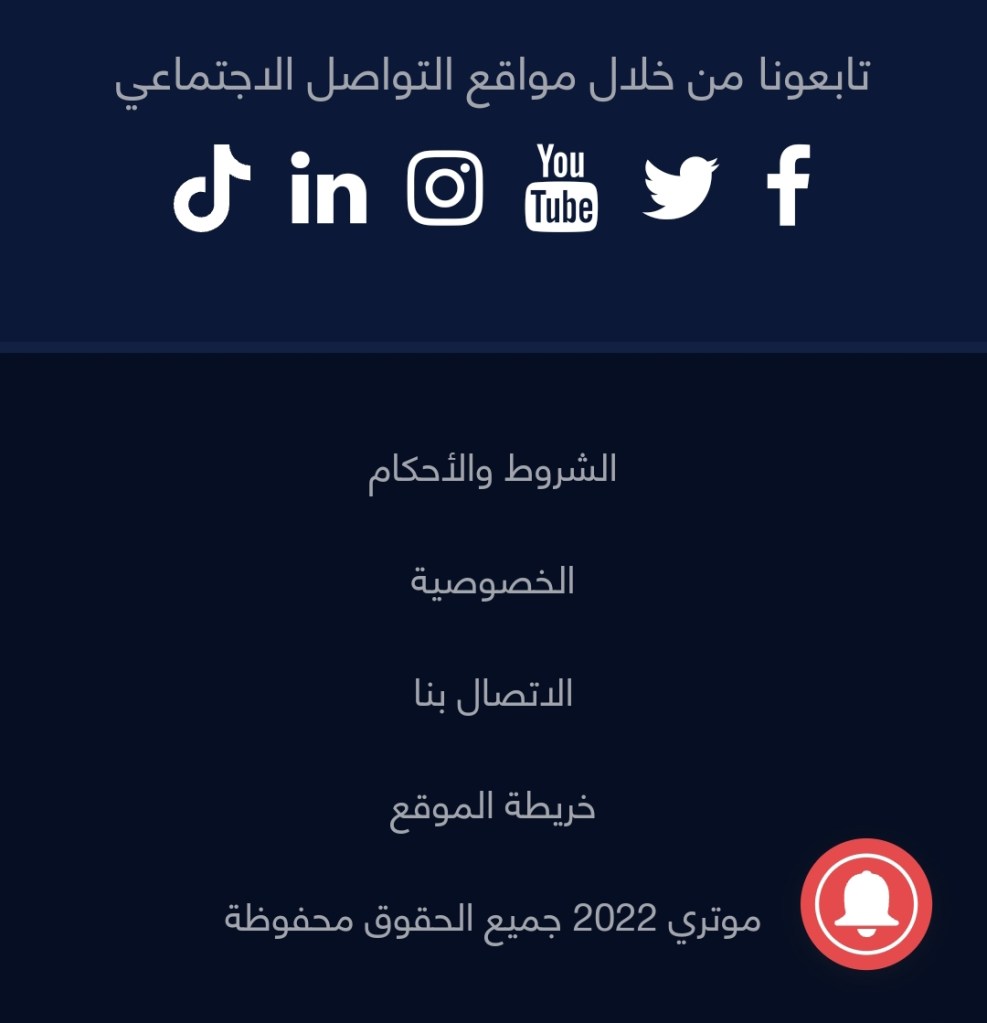Viewport: 987px width, 1023px height.
Task: Open the Facebook page icon
Action: (x=788, y=186)
